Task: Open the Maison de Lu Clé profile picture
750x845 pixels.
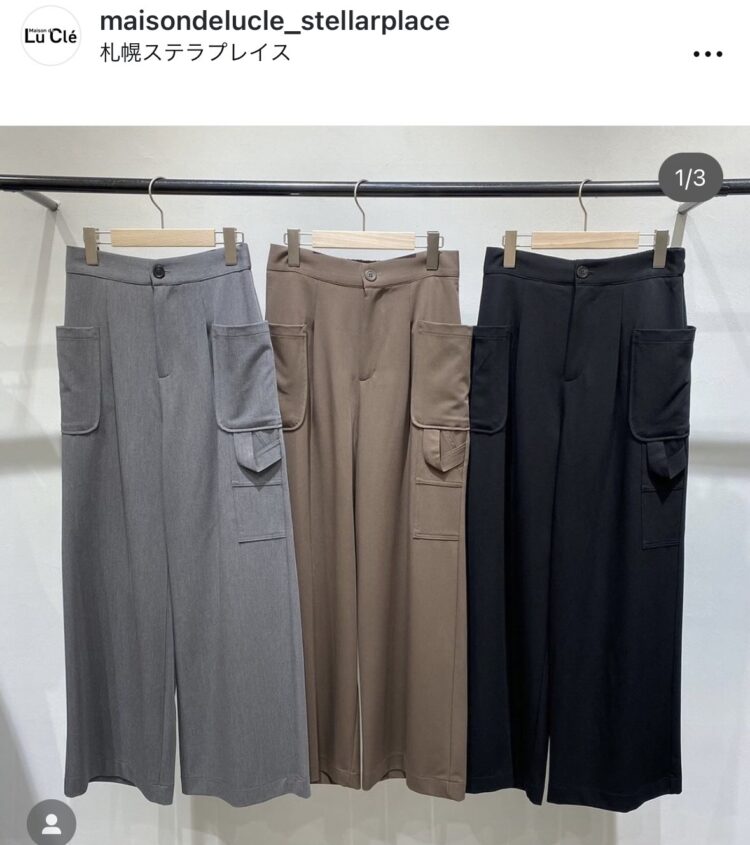Action: (x=50, y=36)
